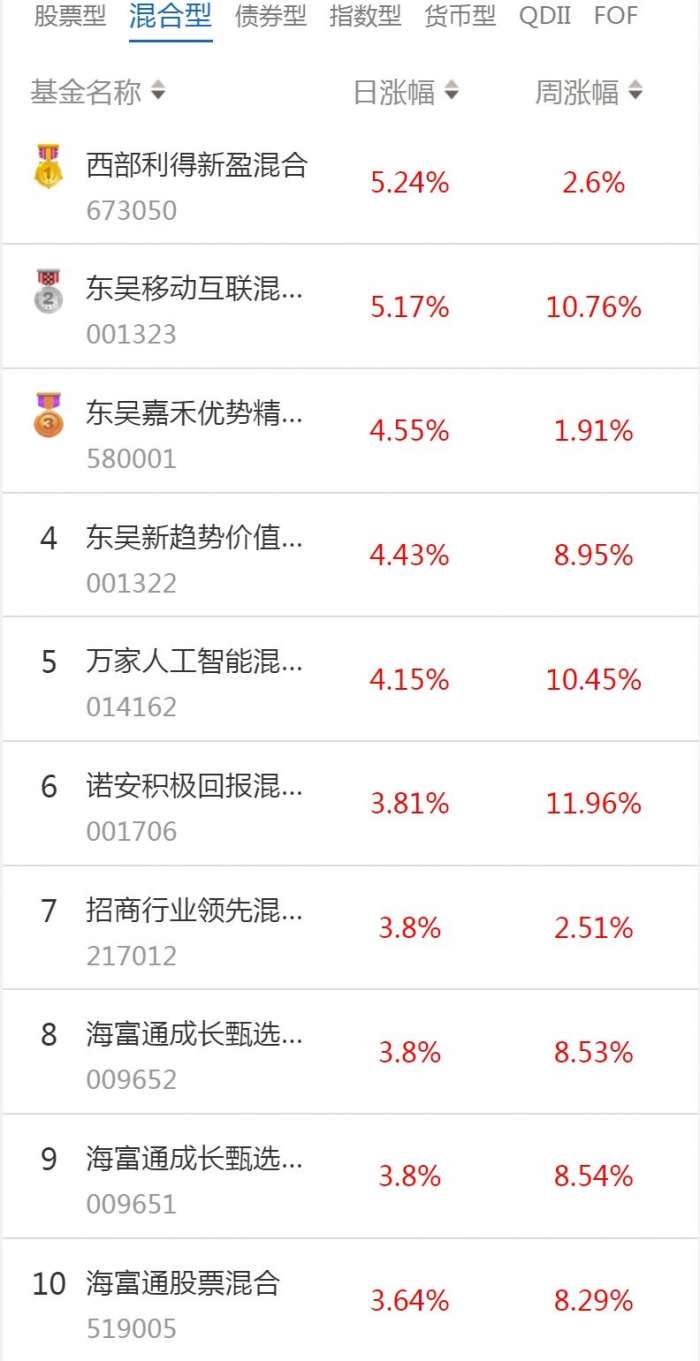Open fund with code 001322

tap(350, 555)
